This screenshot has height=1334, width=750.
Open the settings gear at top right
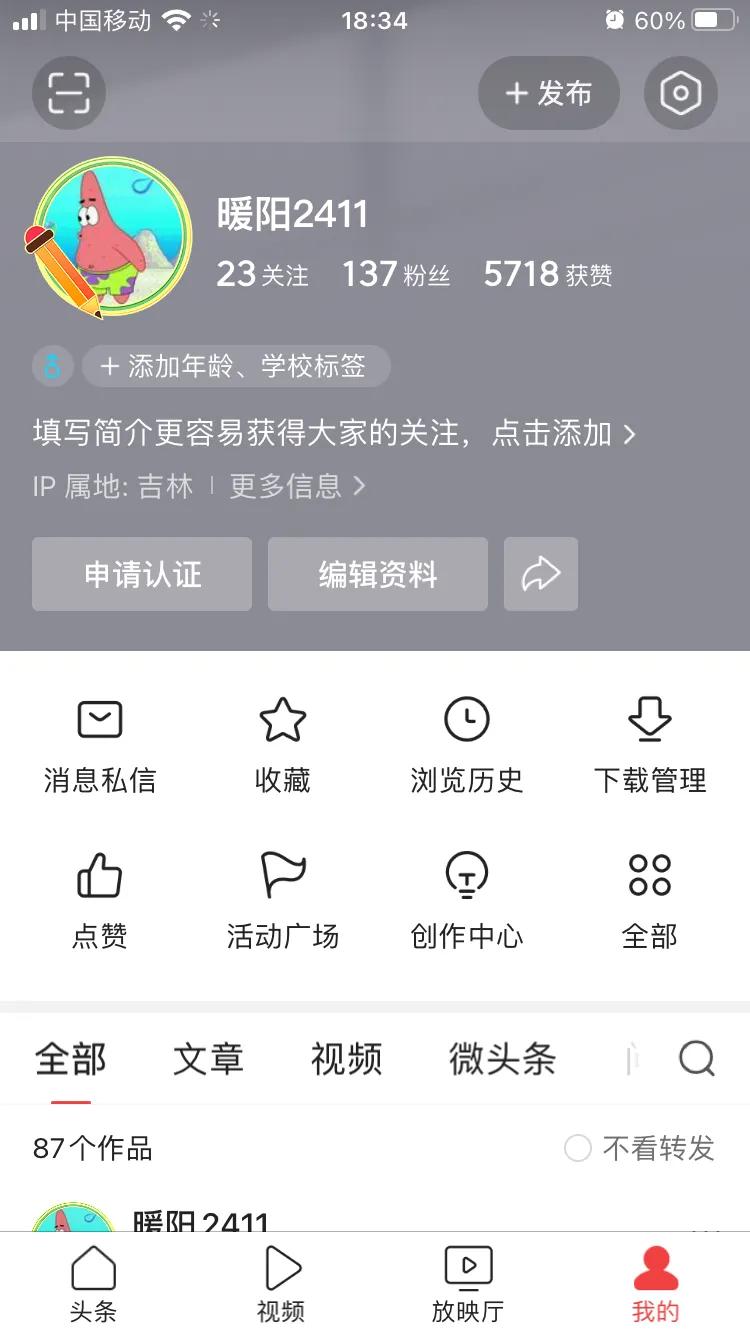(x=680, y=92)
